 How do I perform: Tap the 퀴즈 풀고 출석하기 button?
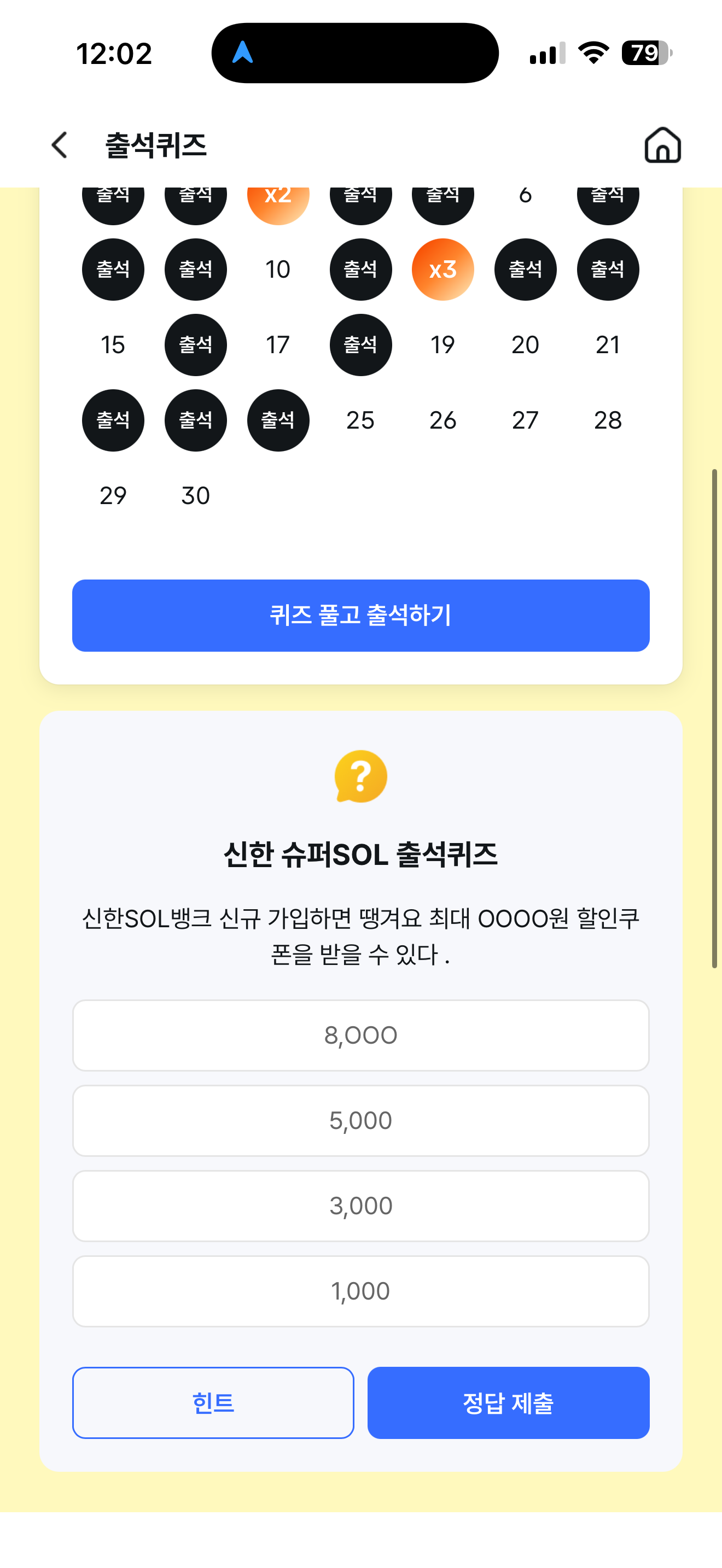click(360, 616)
